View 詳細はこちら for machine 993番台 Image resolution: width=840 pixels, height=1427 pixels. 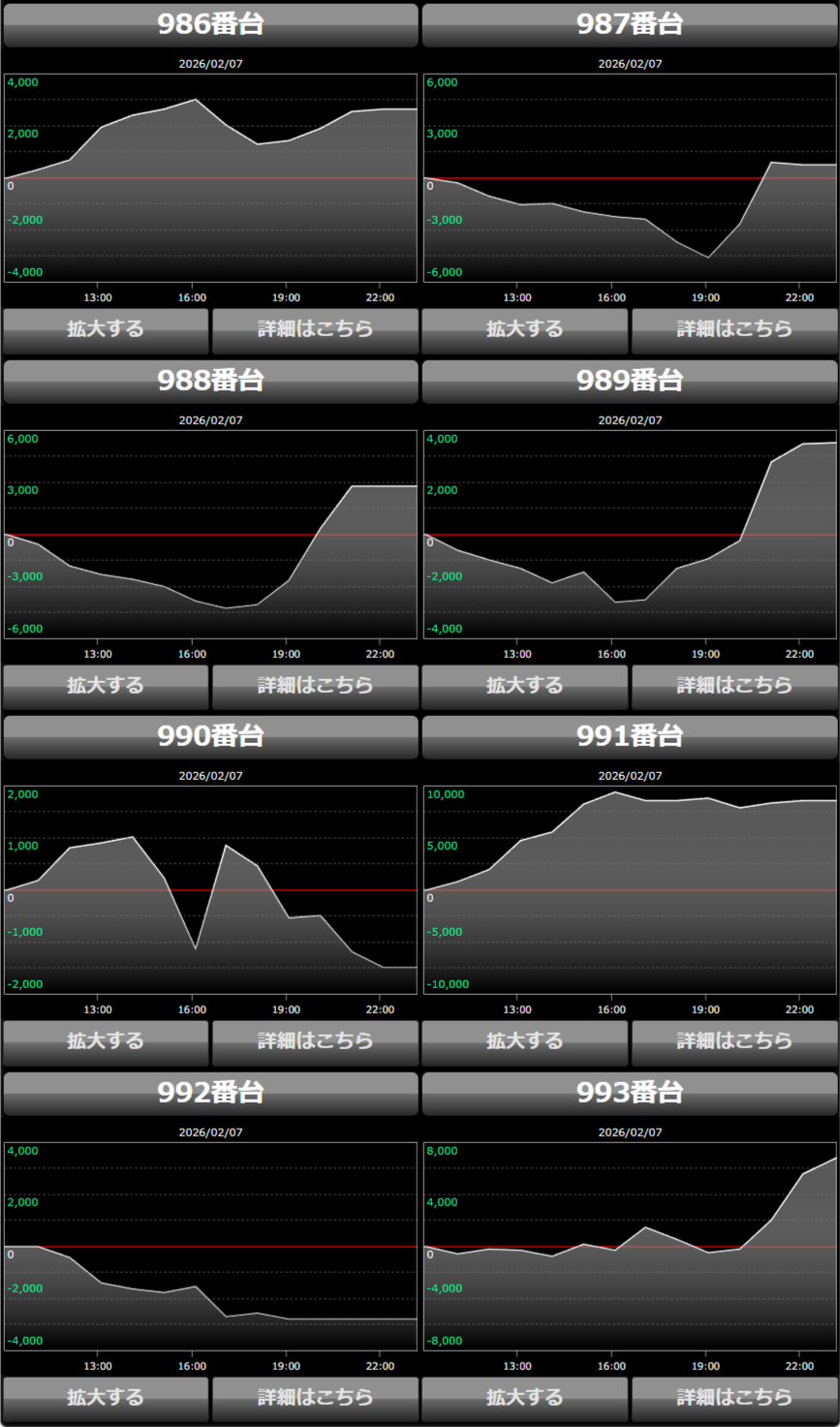pos(733,1398)
